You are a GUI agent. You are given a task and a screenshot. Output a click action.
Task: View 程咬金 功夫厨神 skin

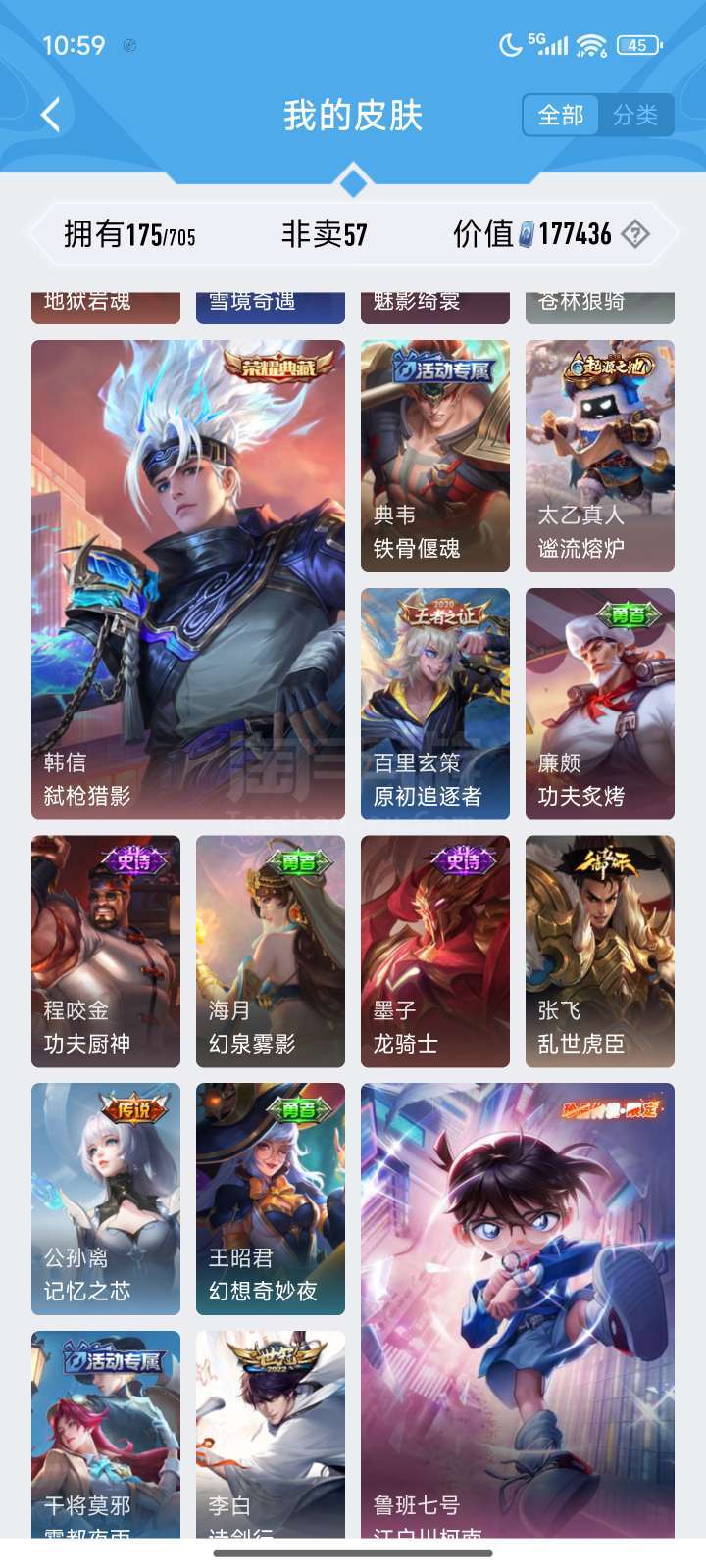(106, 952)
